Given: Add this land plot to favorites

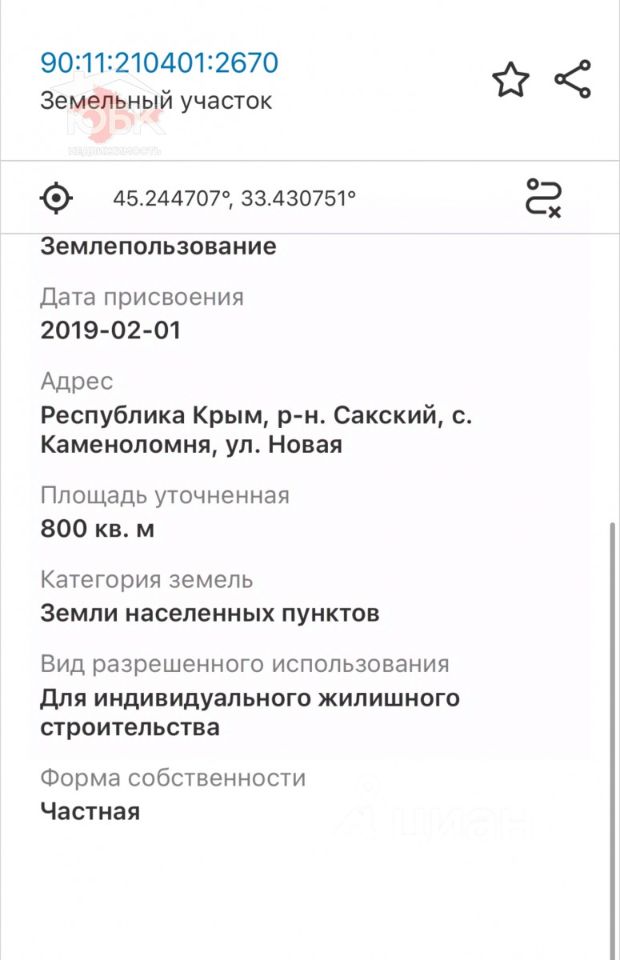Looking at the screenshot, I should click(510, 80).
